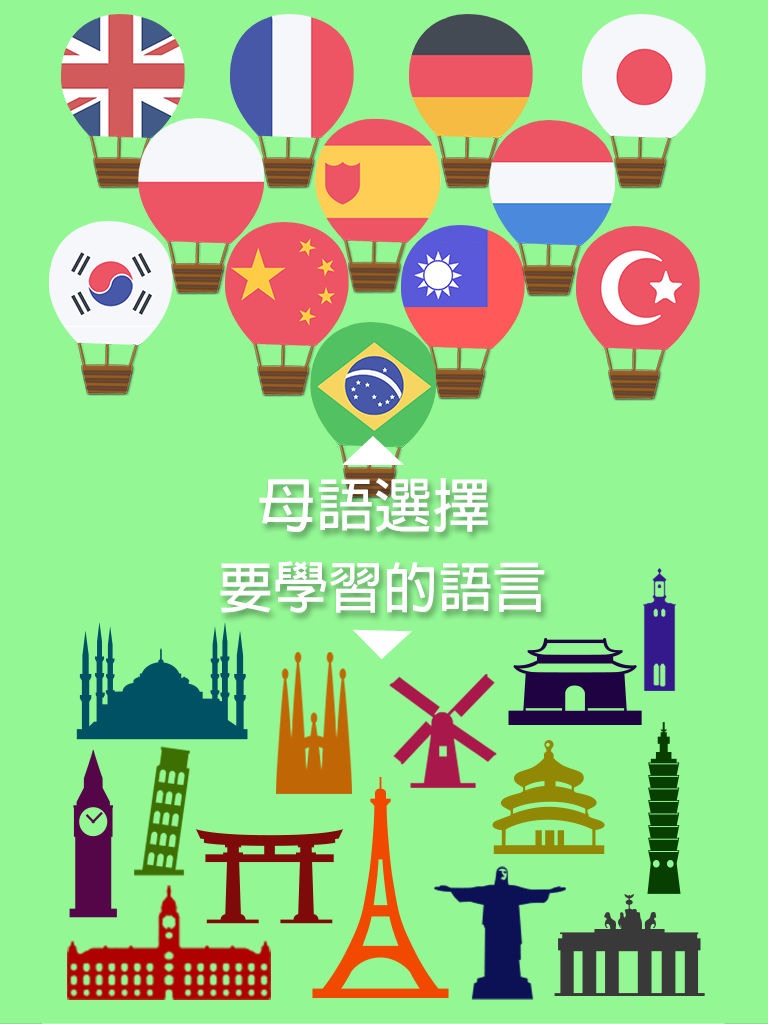Pick the Big Ben landmark
The height and width of the screenshot is (1024, 768).
(93, 834)
